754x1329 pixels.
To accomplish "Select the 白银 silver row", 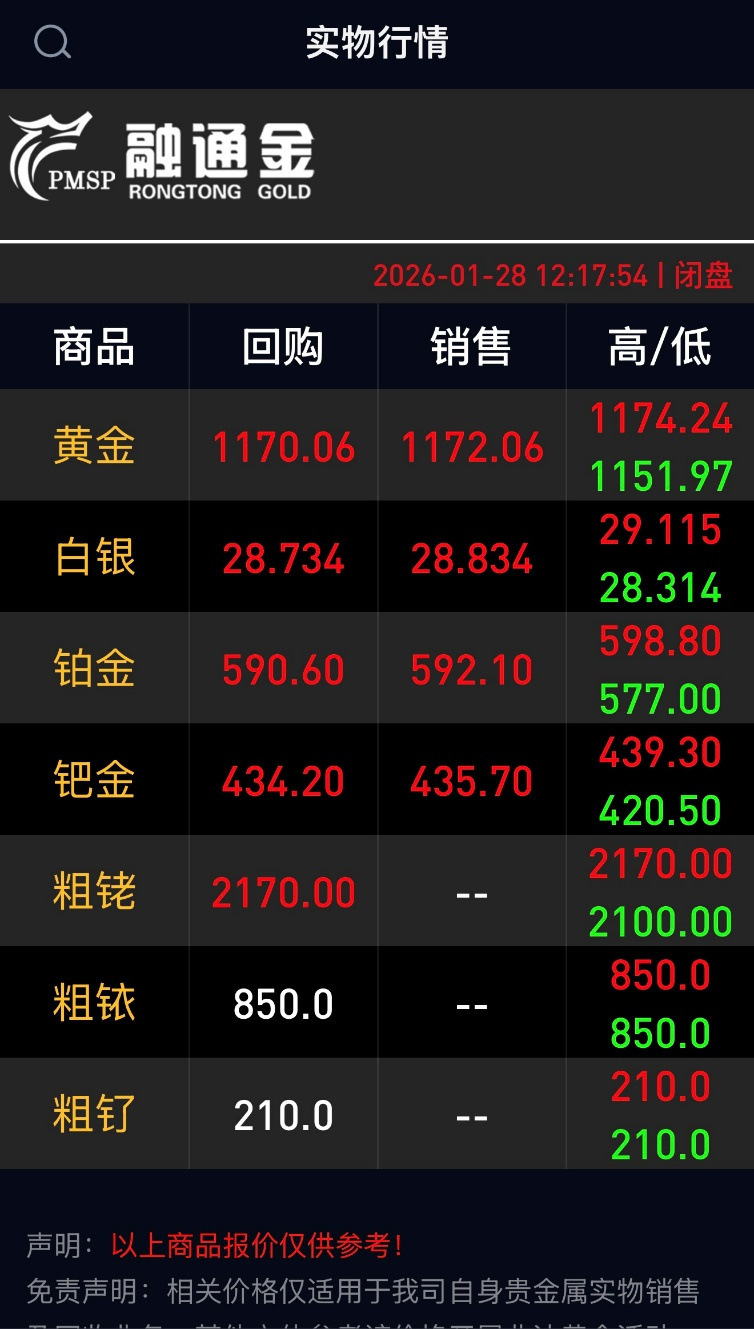I will (x=93, y=557).
